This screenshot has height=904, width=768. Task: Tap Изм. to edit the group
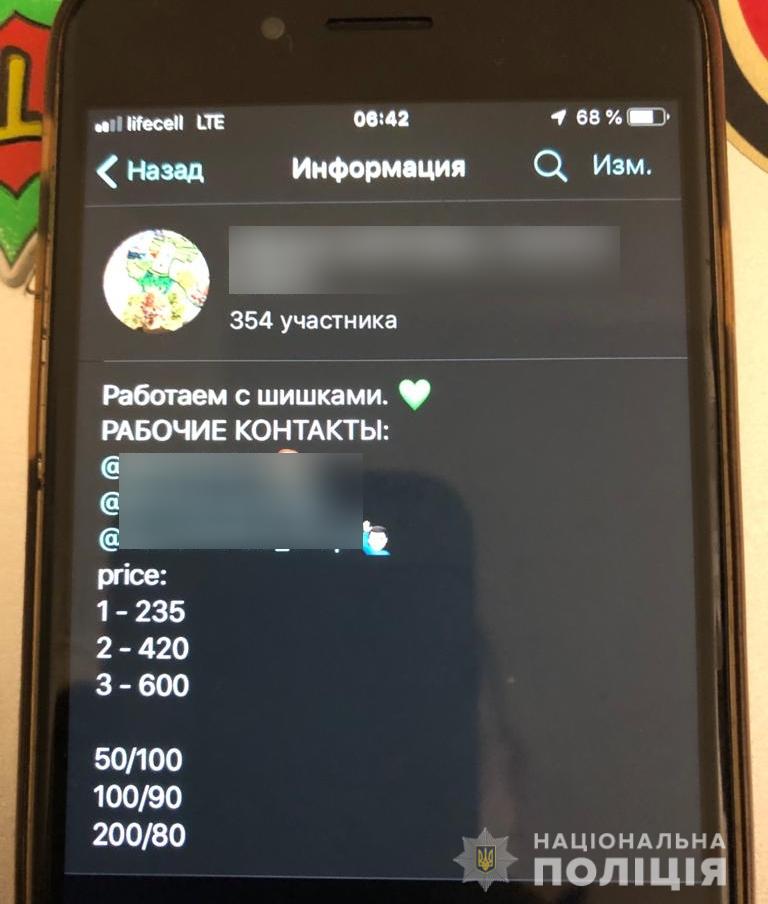click(622, 166)
